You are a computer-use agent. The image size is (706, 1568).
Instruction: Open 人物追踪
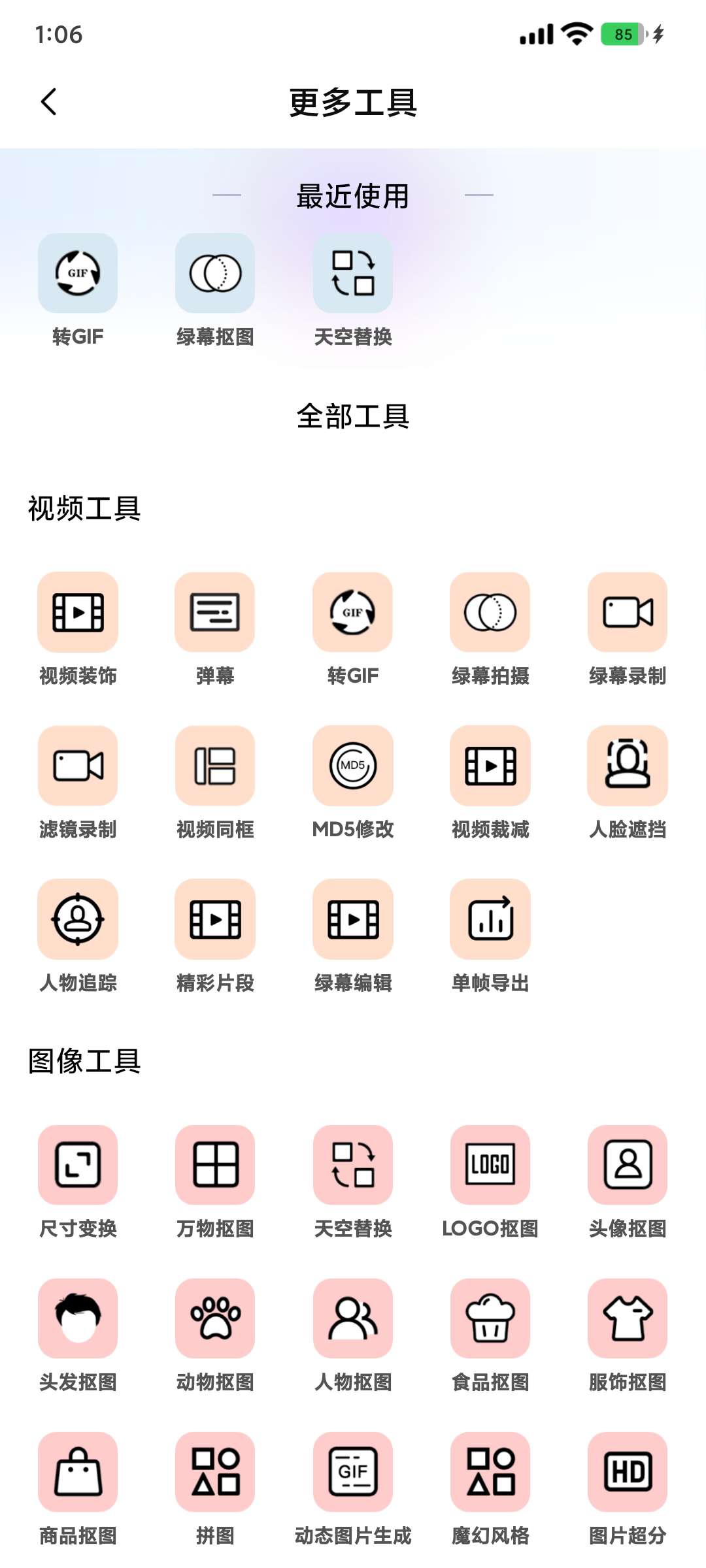[78, 919]
